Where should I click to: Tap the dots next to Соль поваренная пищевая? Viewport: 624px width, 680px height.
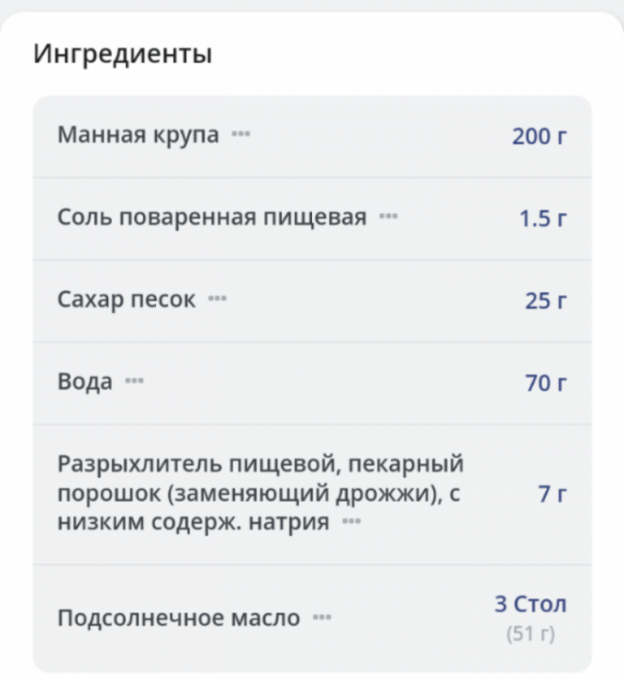(388, 217)
